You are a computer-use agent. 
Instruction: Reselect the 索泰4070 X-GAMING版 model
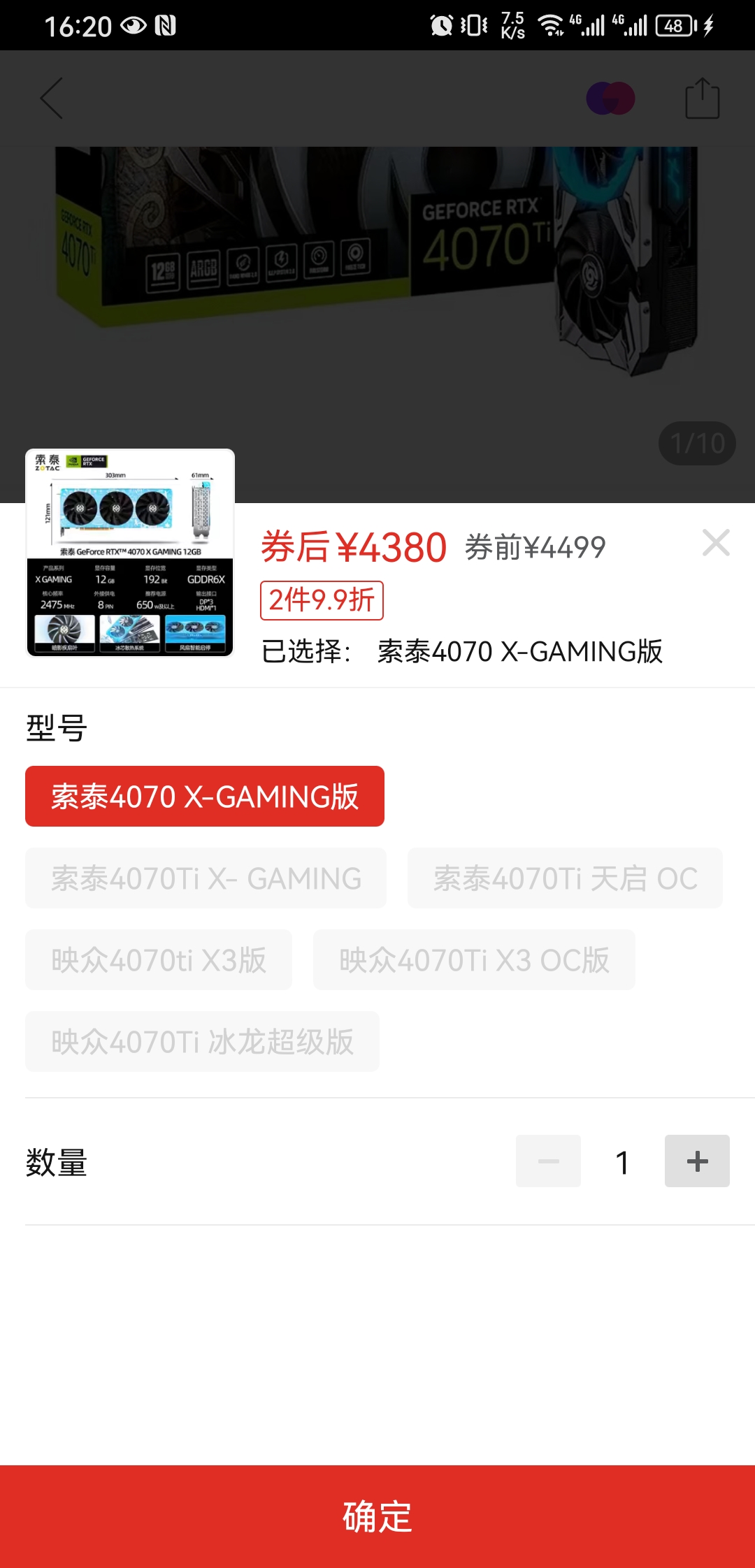205,796
